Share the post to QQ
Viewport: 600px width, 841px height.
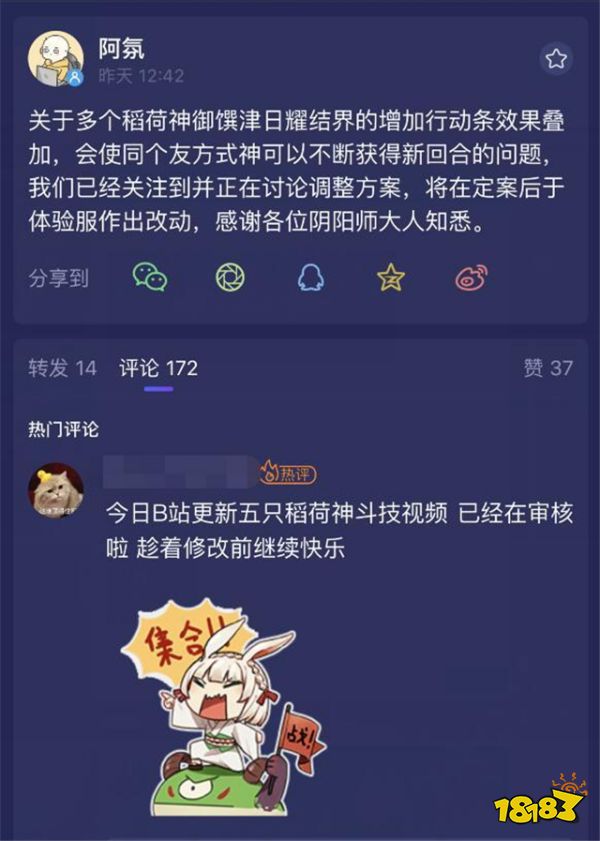click(x=311, y=277)
